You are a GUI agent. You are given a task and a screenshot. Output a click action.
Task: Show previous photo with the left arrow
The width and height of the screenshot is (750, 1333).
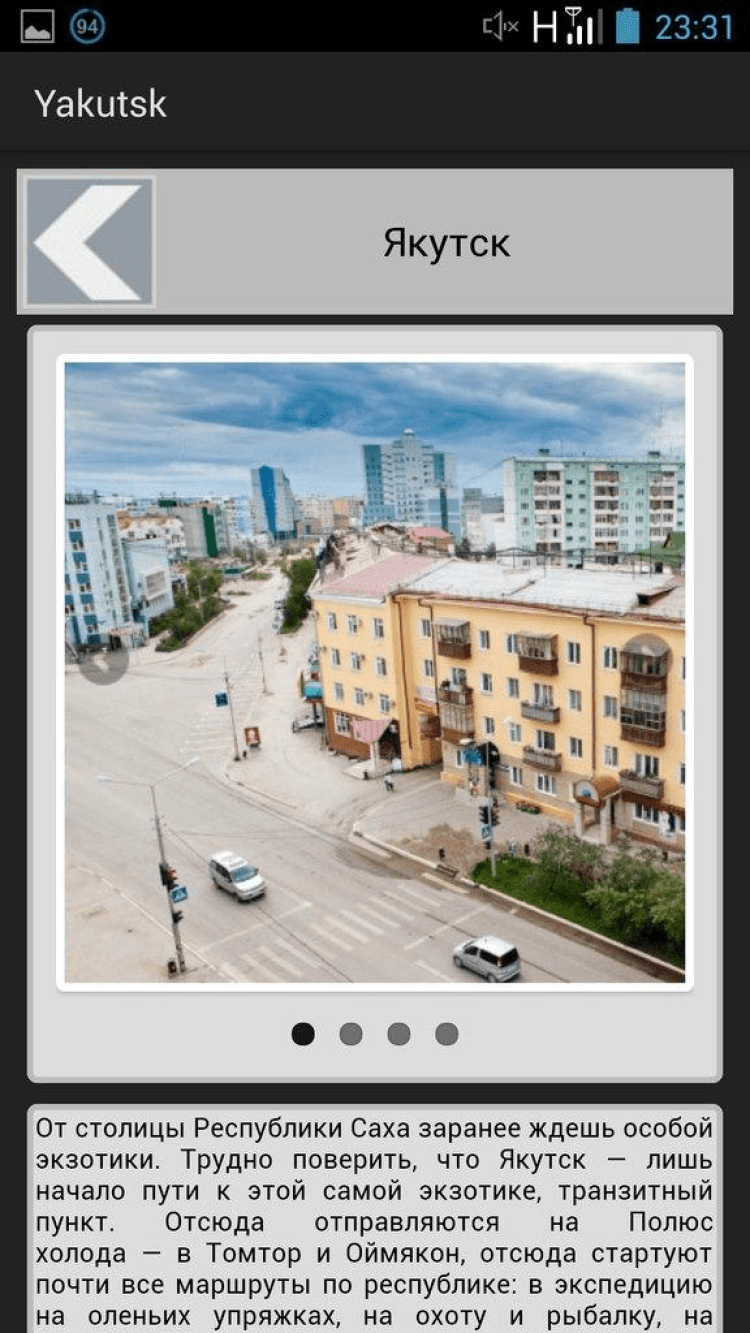(x=103, y=663)
